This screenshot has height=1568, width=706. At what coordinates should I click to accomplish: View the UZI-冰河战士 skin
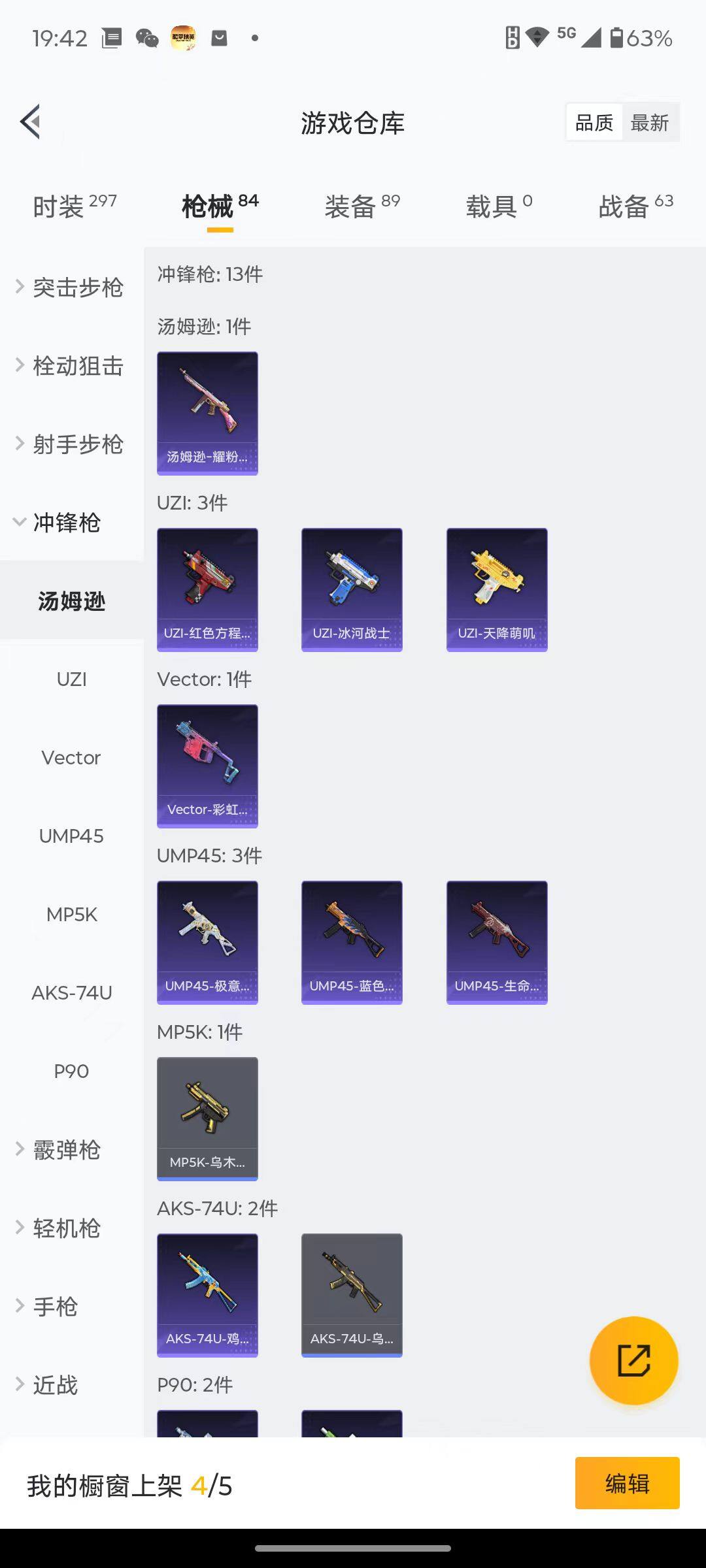click(352, 589)
